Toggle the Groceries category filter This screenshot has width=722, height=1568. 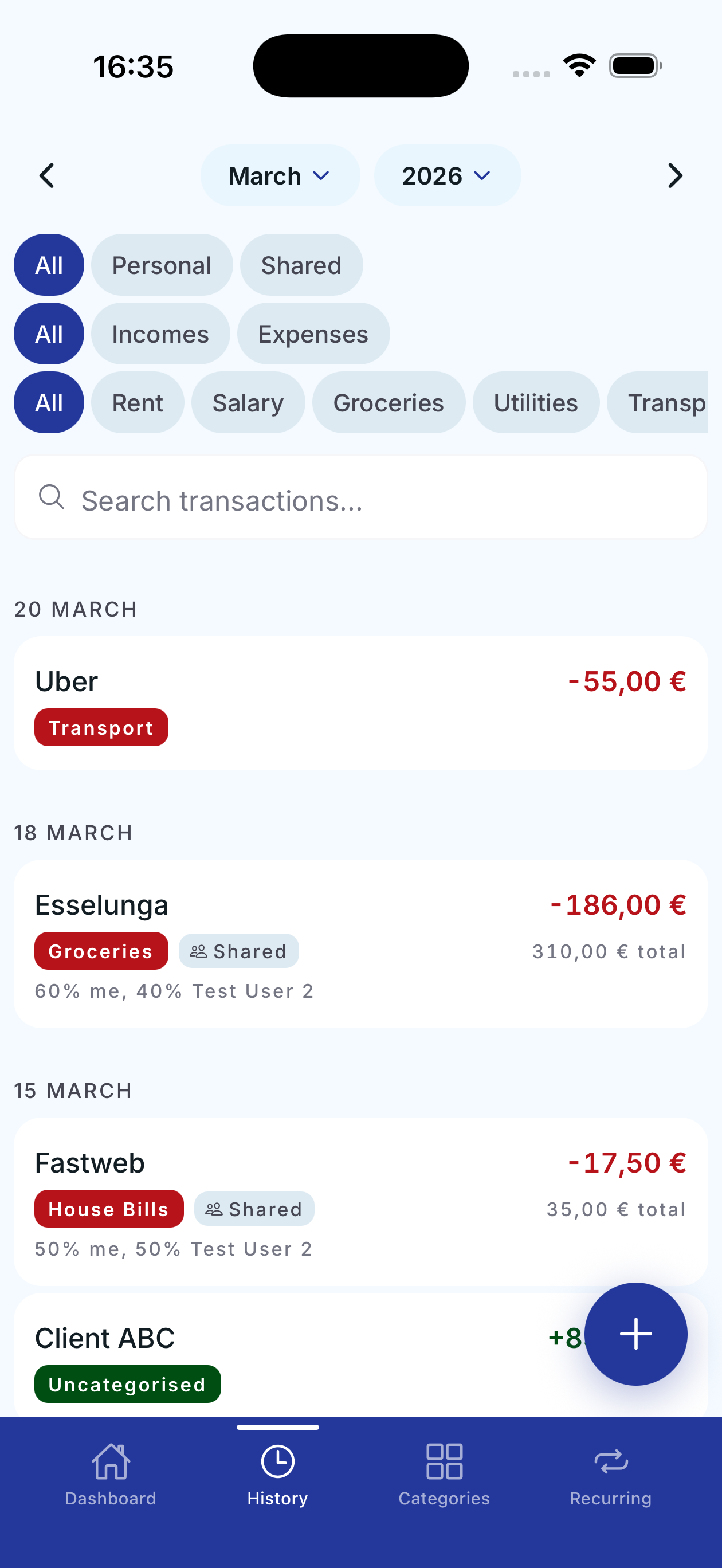pos(389,402)
